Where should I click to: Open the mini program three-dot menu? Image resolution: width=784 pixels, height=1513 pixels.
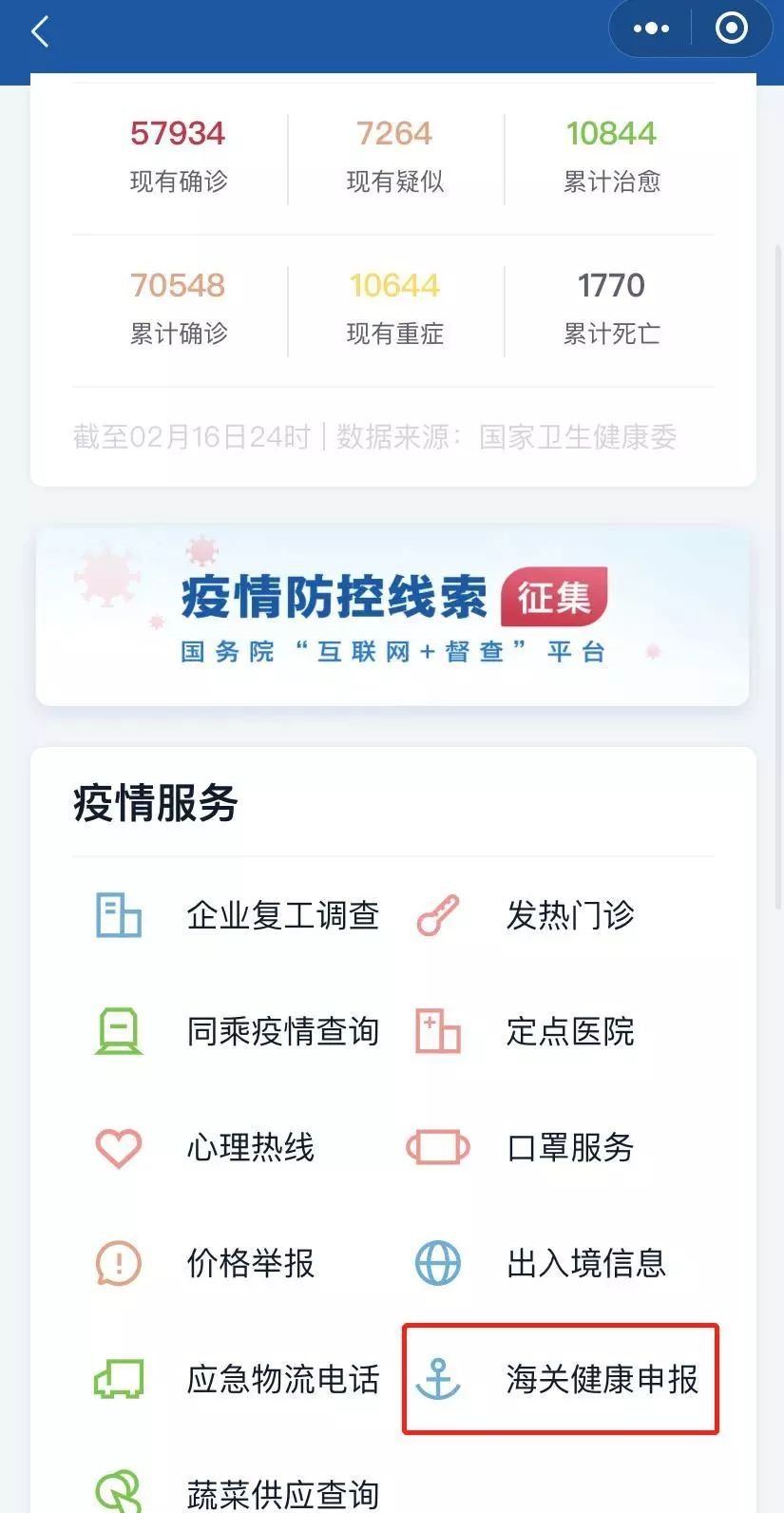[651, 29]
